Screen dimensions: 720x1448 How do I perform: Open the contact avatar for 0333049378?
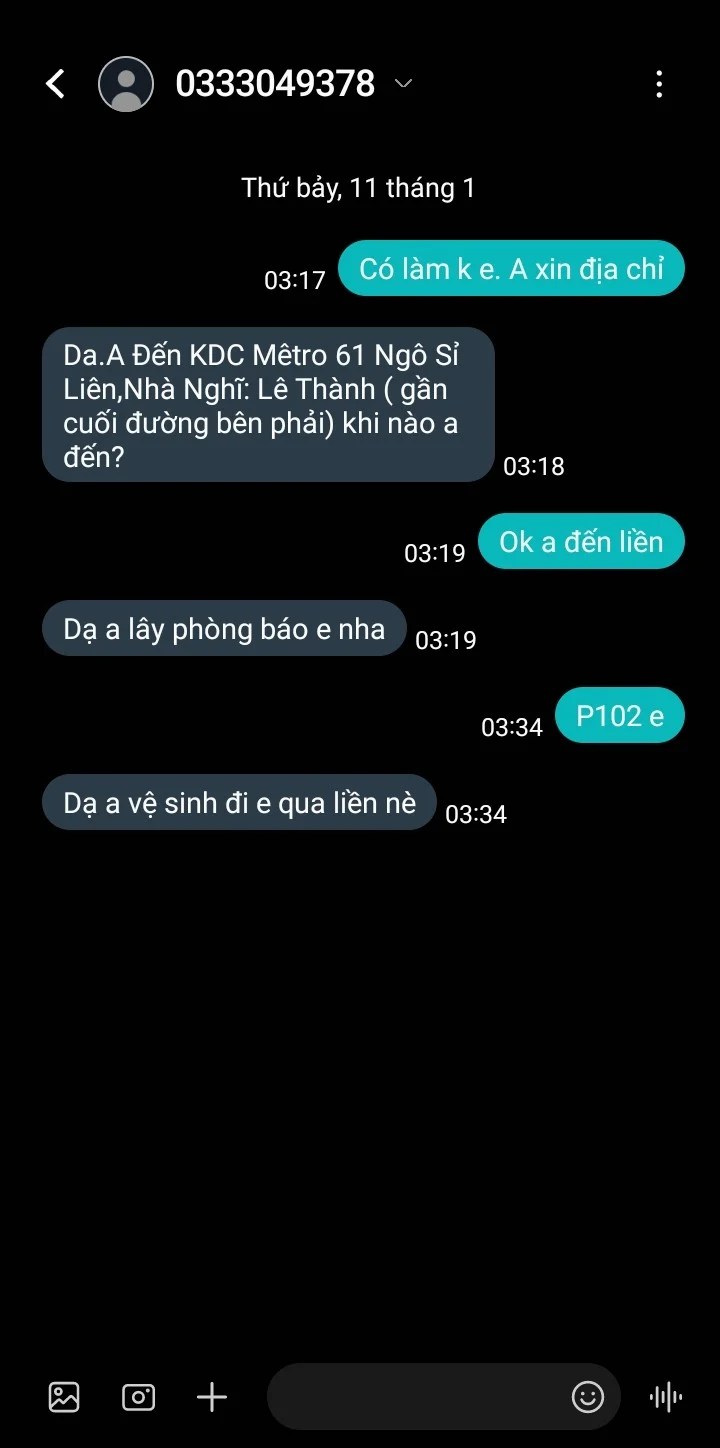(x=126, y=84)
